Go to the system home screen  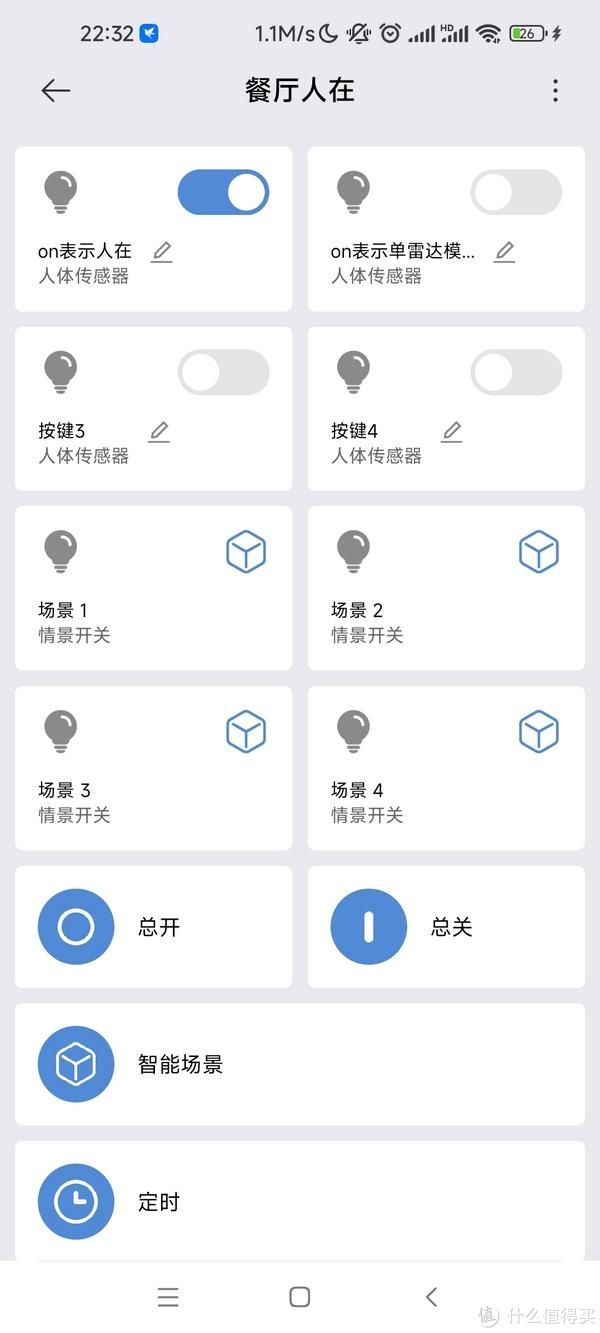pyautogui.click(x=299, y=1297)
